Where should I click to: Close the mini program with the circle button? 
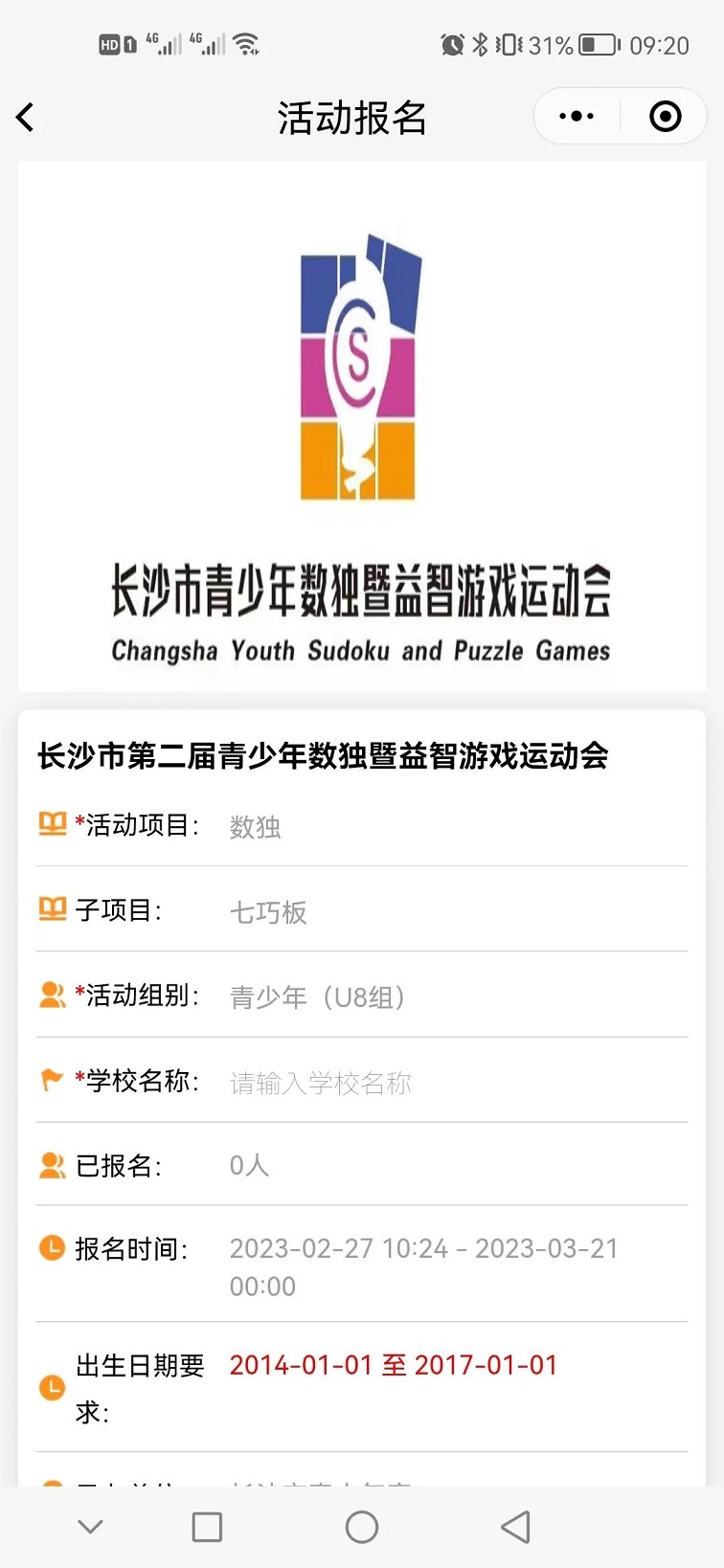tap(665, 117)
